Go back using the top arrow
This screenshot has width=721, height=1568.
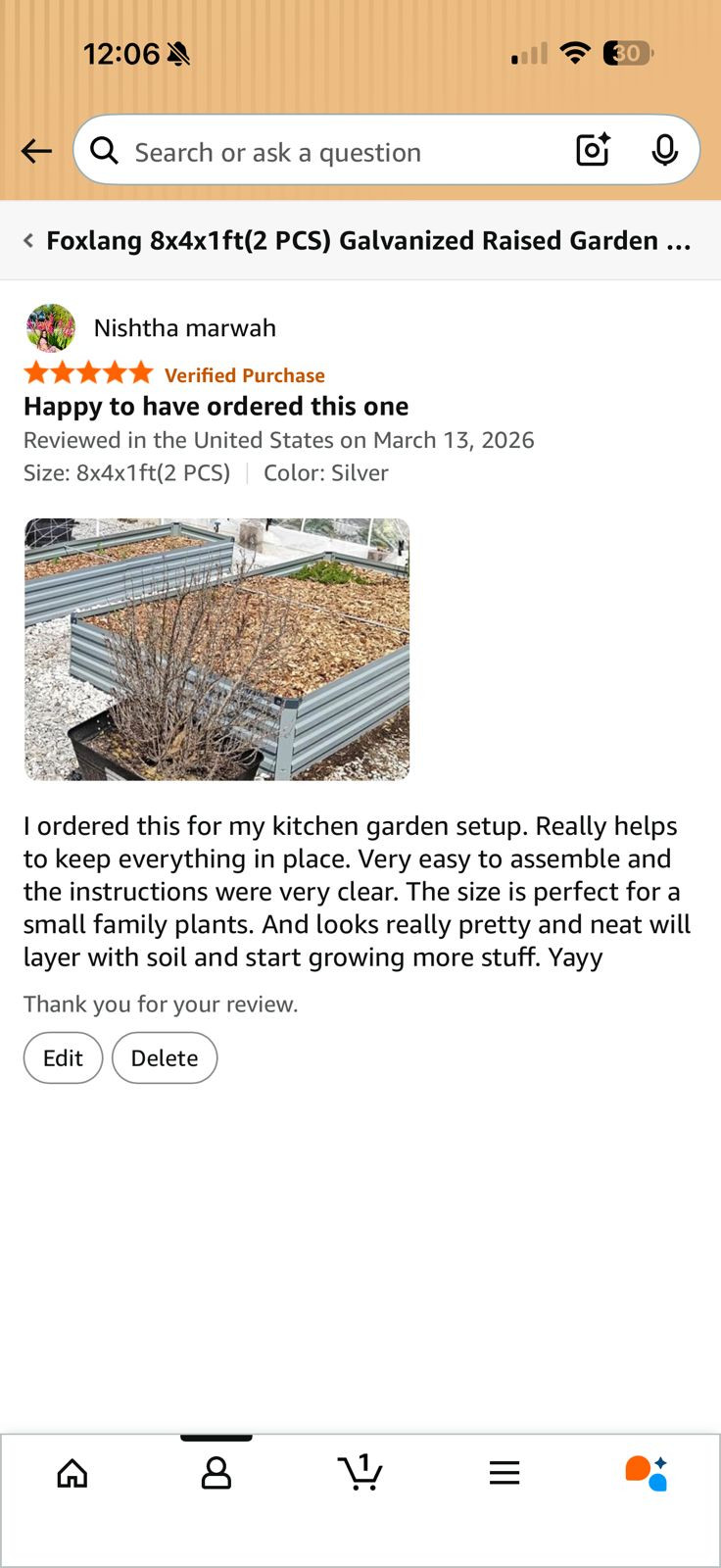click(36, 151)
